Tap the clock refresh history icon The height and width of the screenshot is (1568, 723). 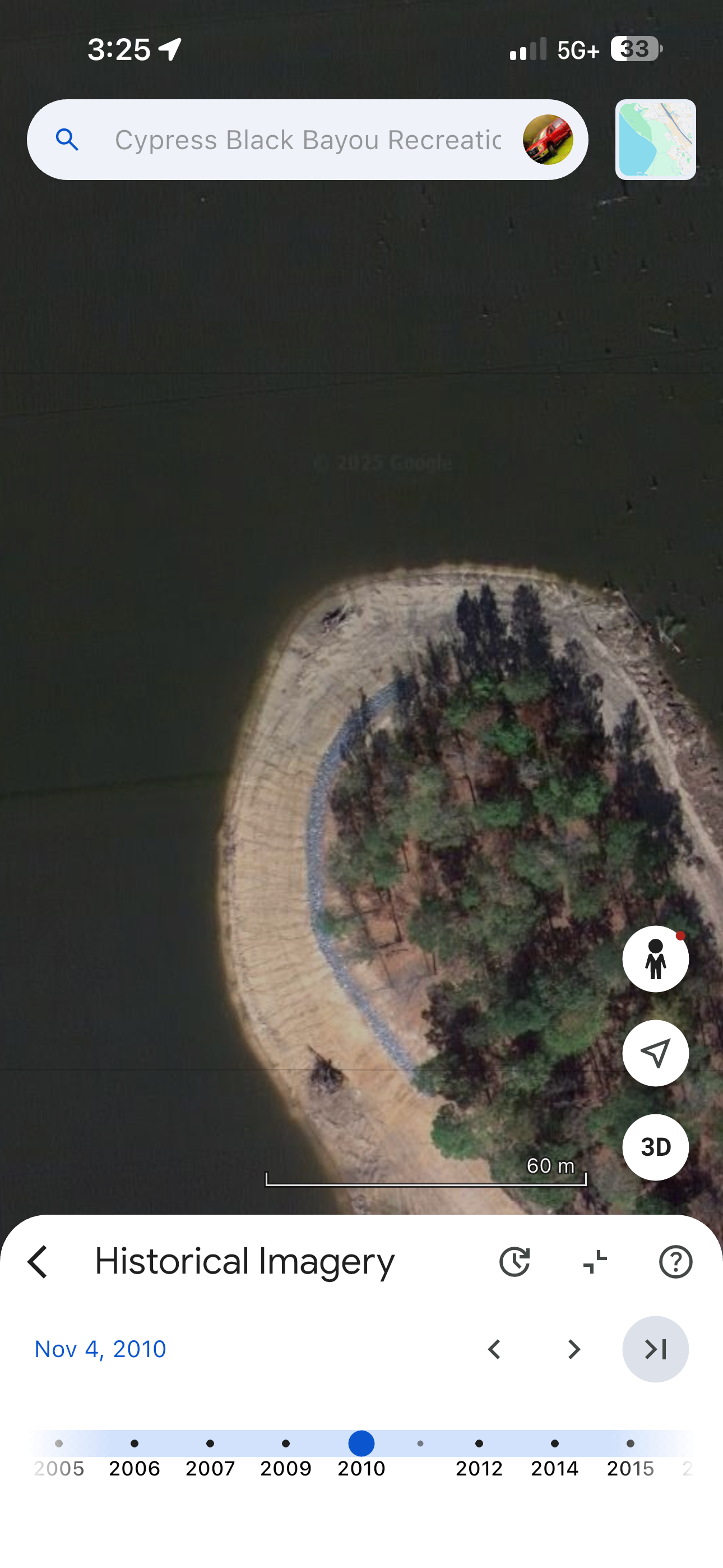click(515, 1262)
